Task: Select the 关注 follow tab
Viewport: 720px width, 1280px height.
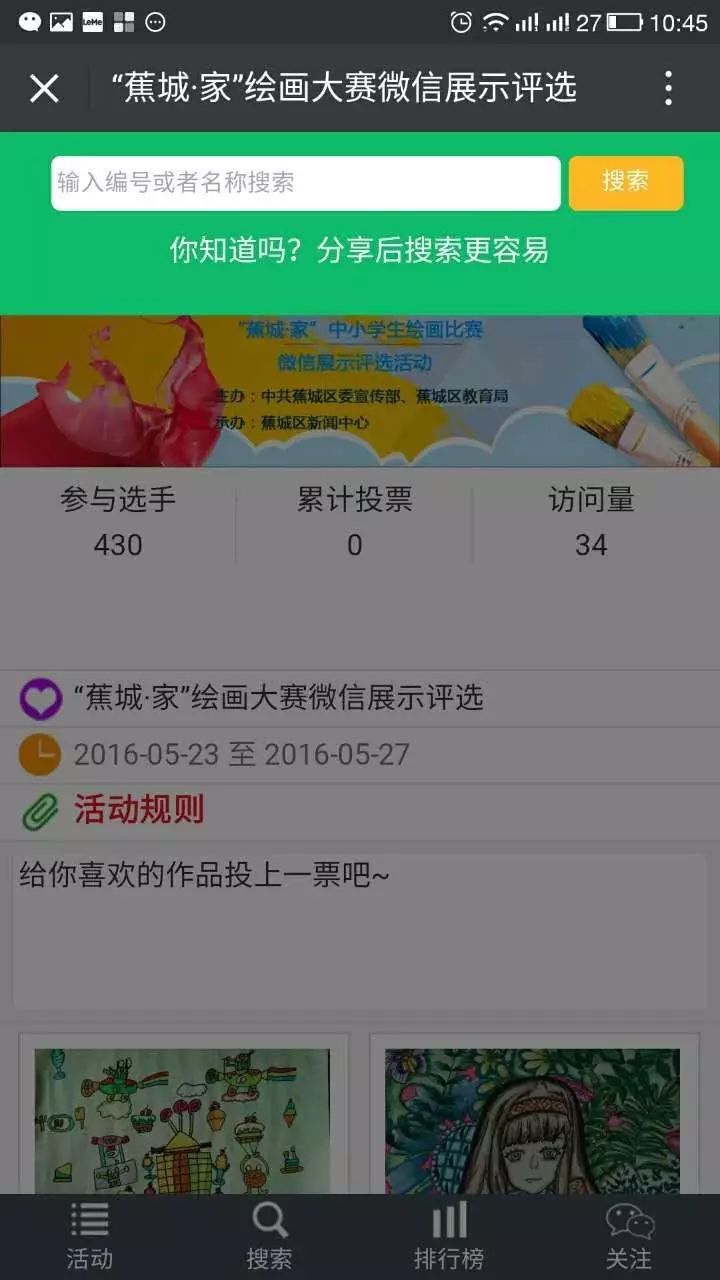Action: [x=629, y=1237]
